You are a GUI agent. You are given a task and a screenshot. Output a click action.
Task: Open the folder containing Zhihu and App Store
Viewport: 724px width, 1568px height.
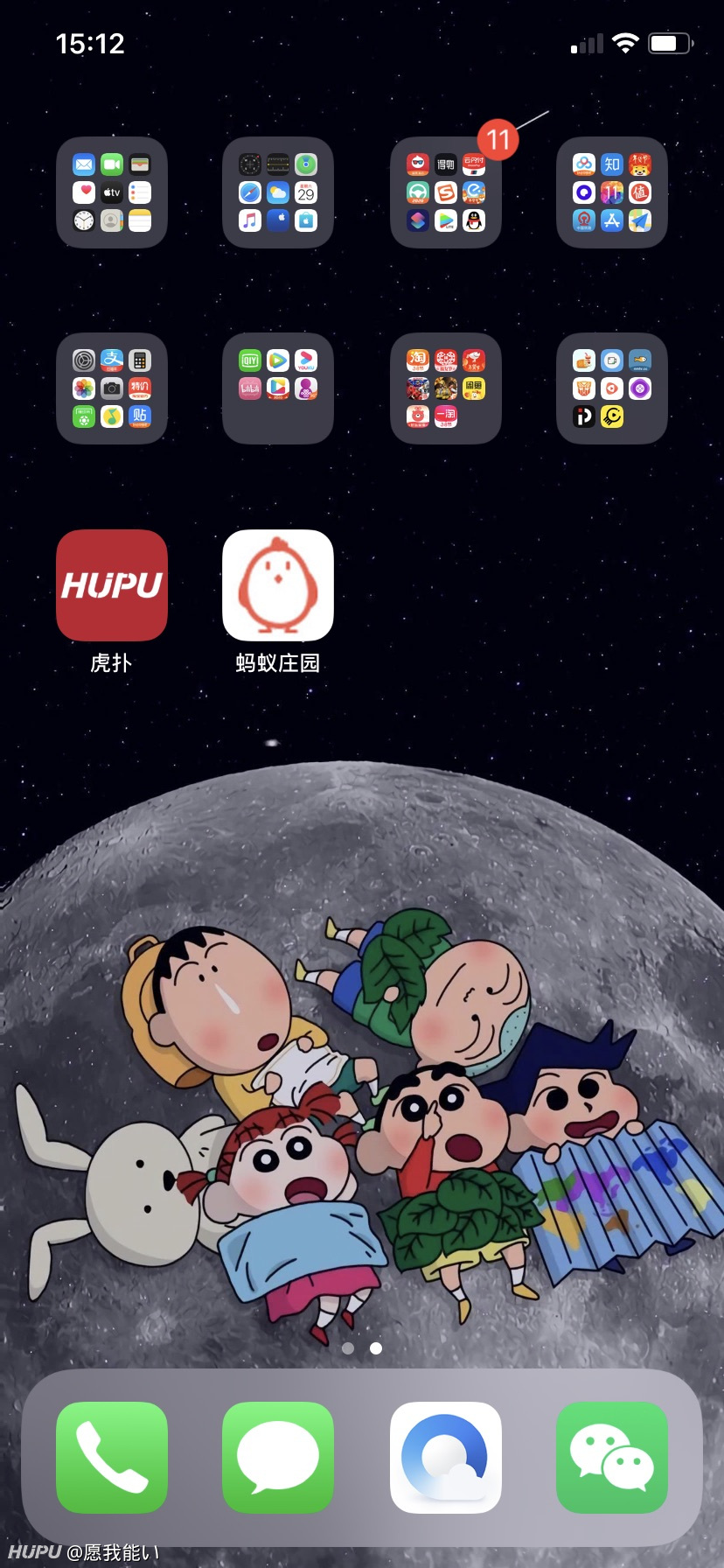coord(612,192)
